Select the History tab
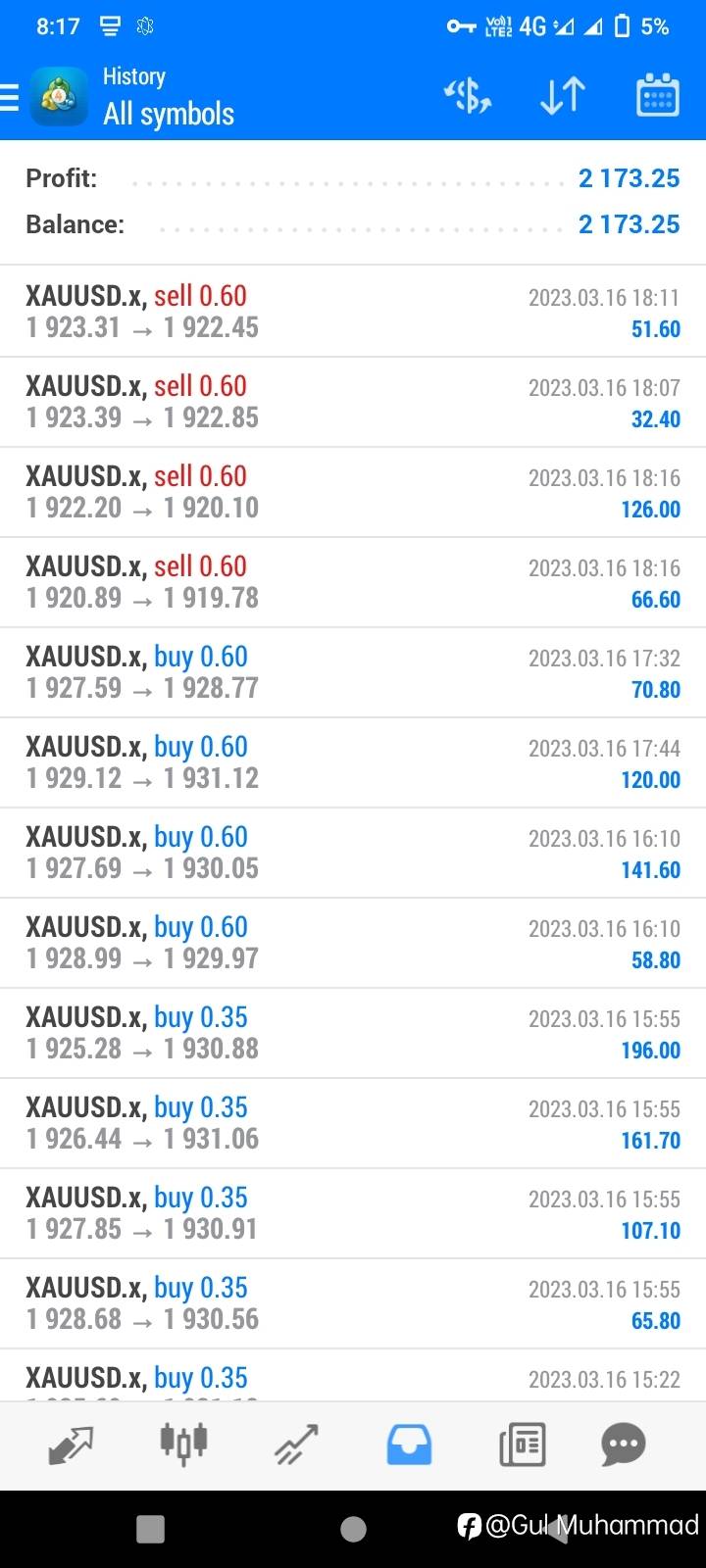The width and height of the screenshot is (706, 1568). 409,1445
